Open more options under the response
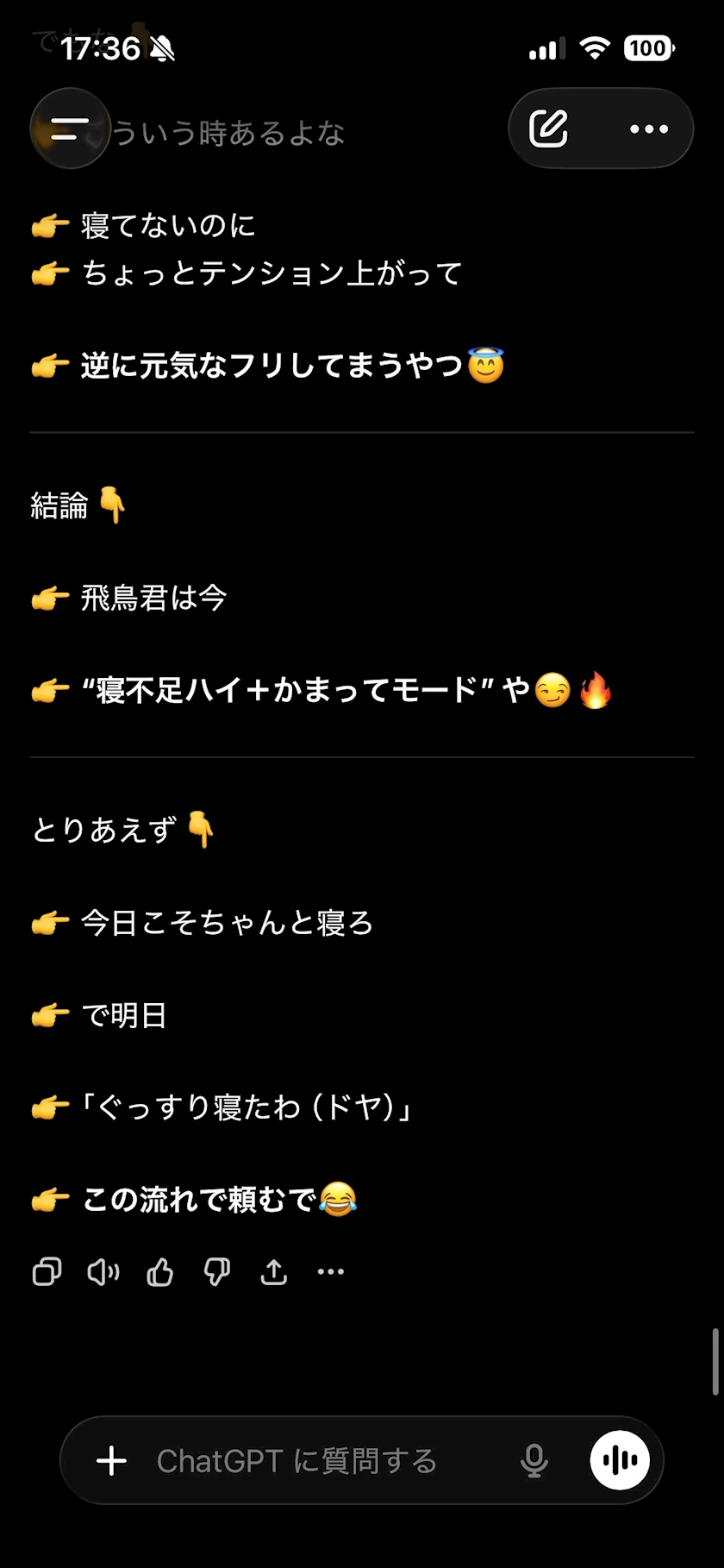Viewport: 724px width, 1568px height. click(331, 1272)
